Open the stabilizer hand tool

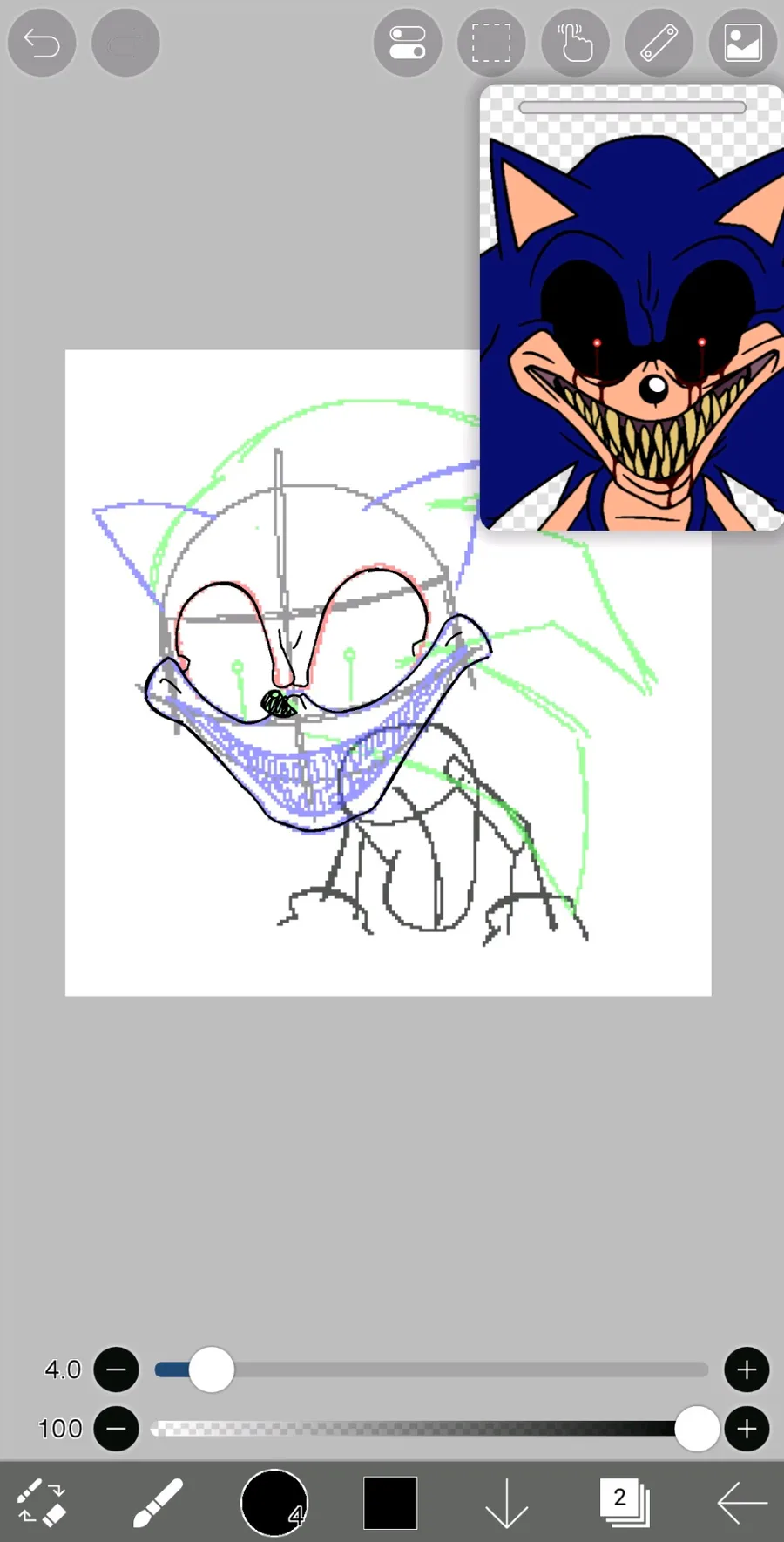click(x=575, y=43)
